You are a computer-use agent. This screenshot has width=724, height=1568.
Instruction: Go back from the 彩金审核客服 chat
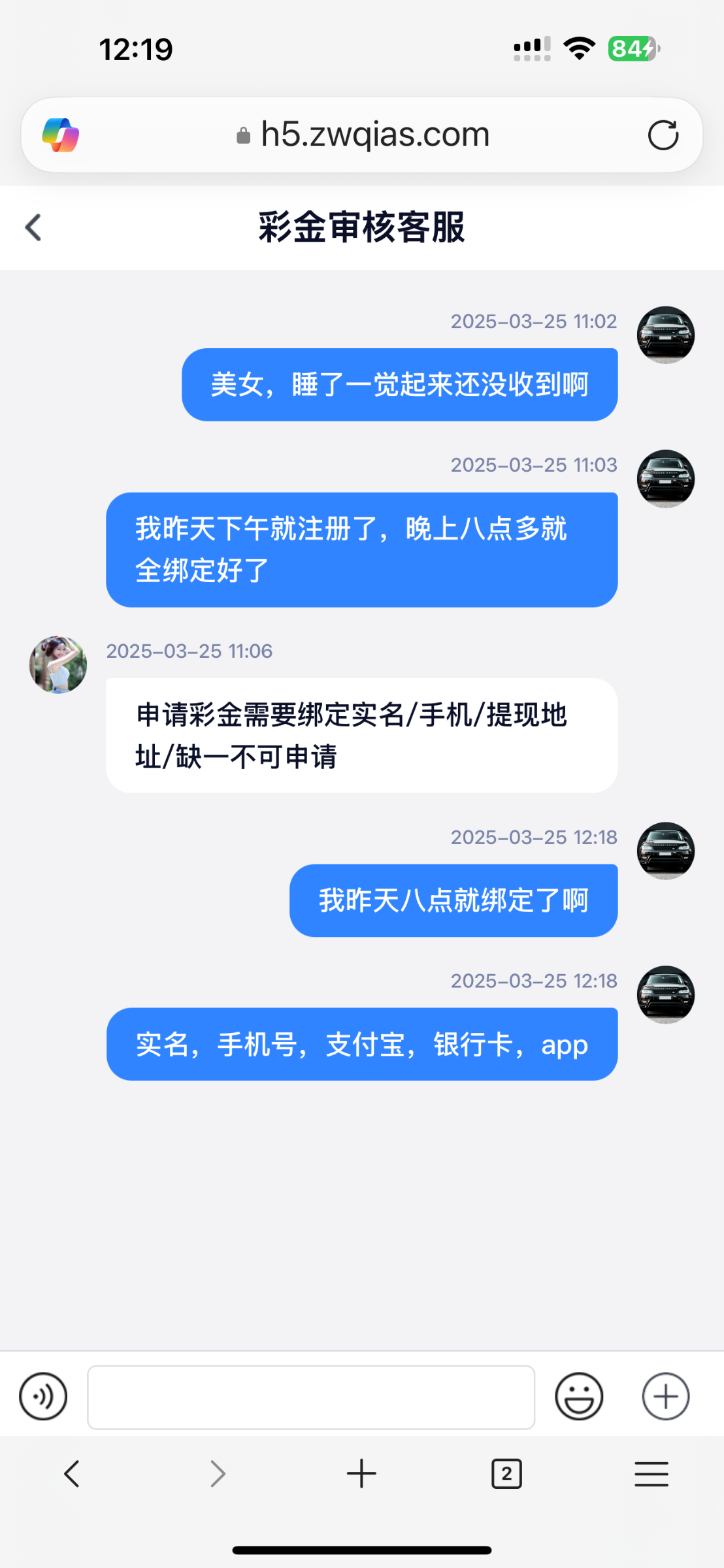click(x=33, y=227)
